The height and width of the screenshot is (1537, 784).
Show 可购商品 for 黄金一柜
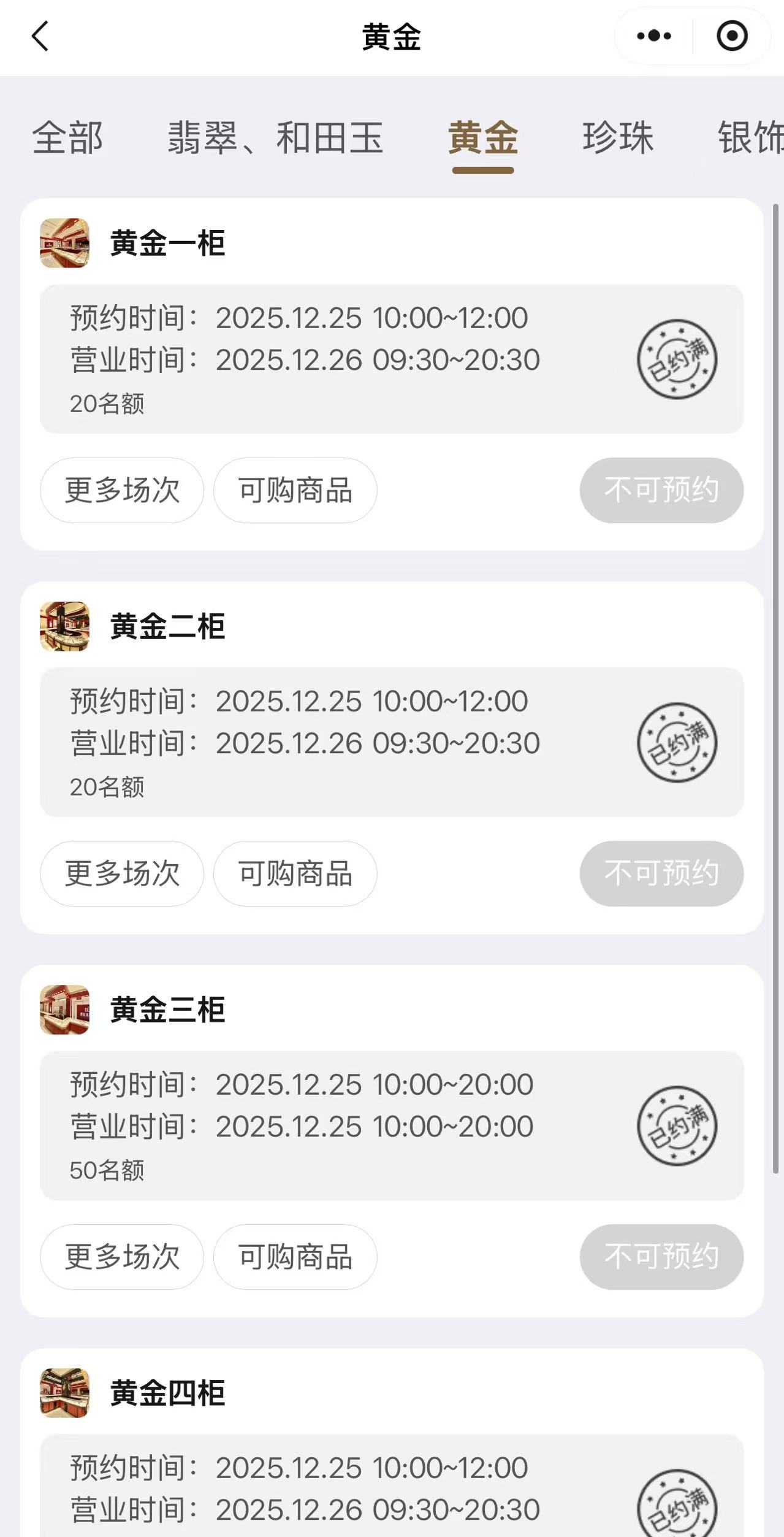[x=295, y=490]
